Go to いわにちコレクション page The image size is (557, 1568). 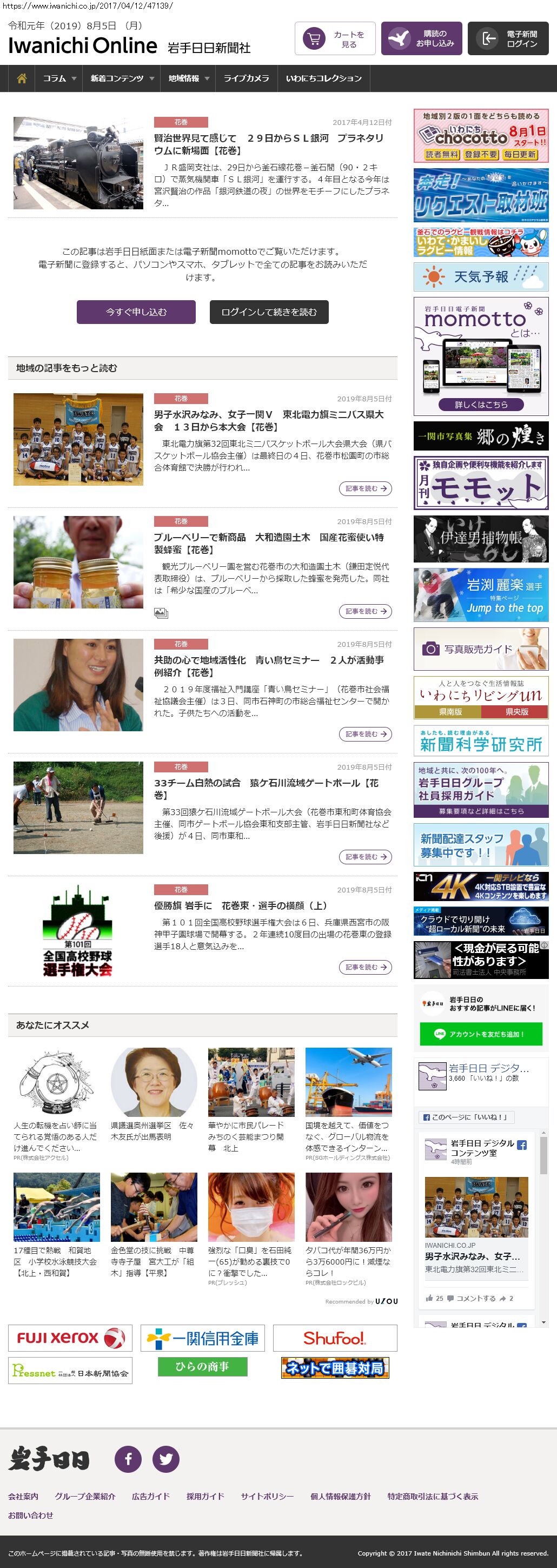click(324, 78)
